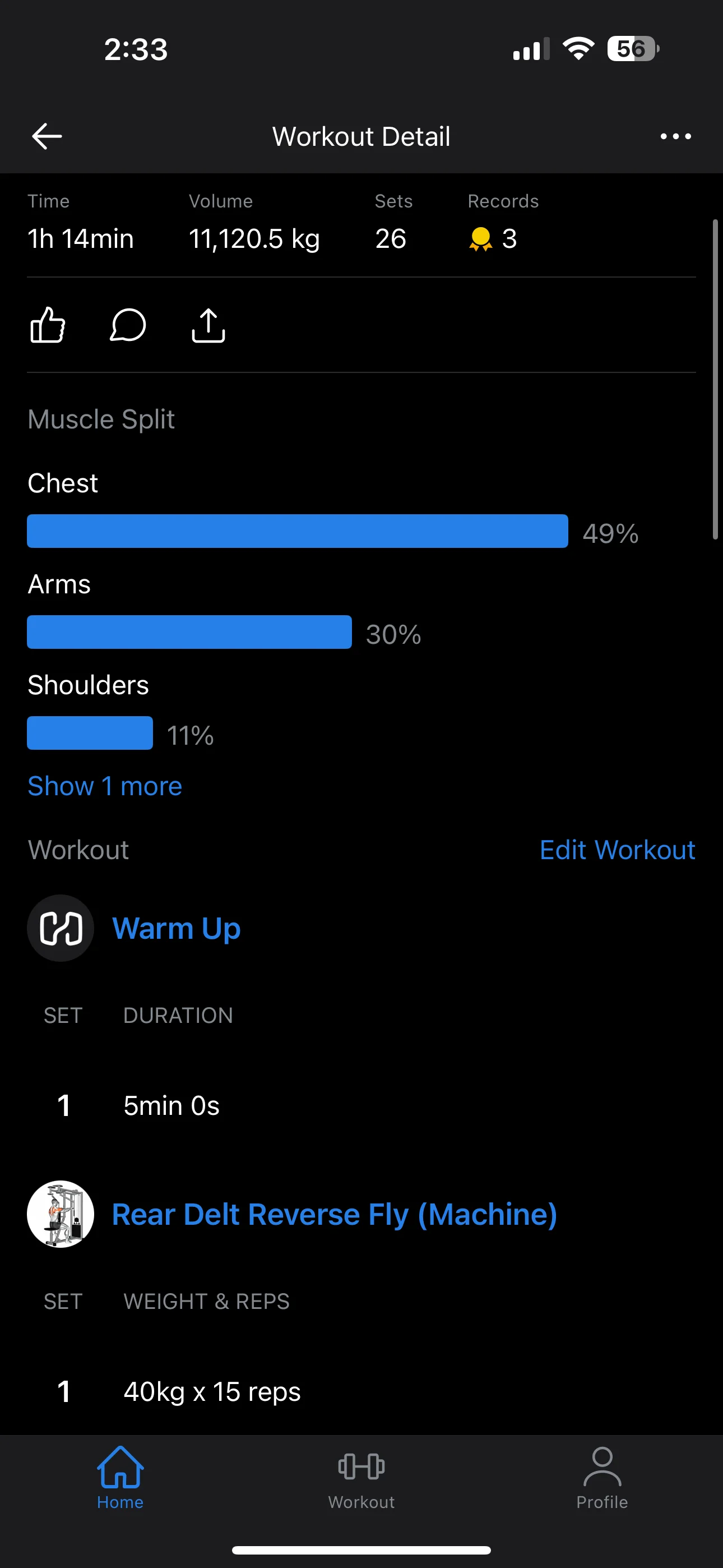Expand Show 1 more muscle split
This screenshot has width=723, height=1568.
(x=105, y=786)
